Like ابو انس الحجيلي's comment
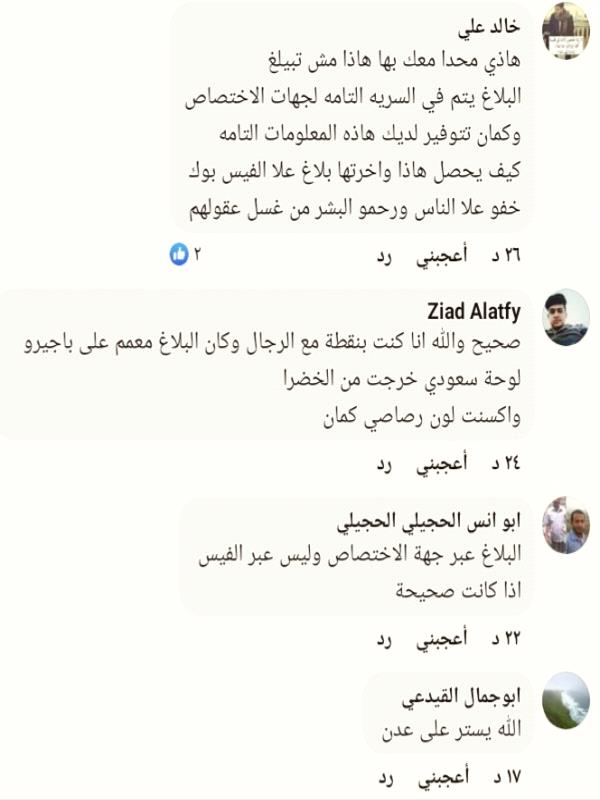This screenshot has width=600, height=800. point(440,637)
